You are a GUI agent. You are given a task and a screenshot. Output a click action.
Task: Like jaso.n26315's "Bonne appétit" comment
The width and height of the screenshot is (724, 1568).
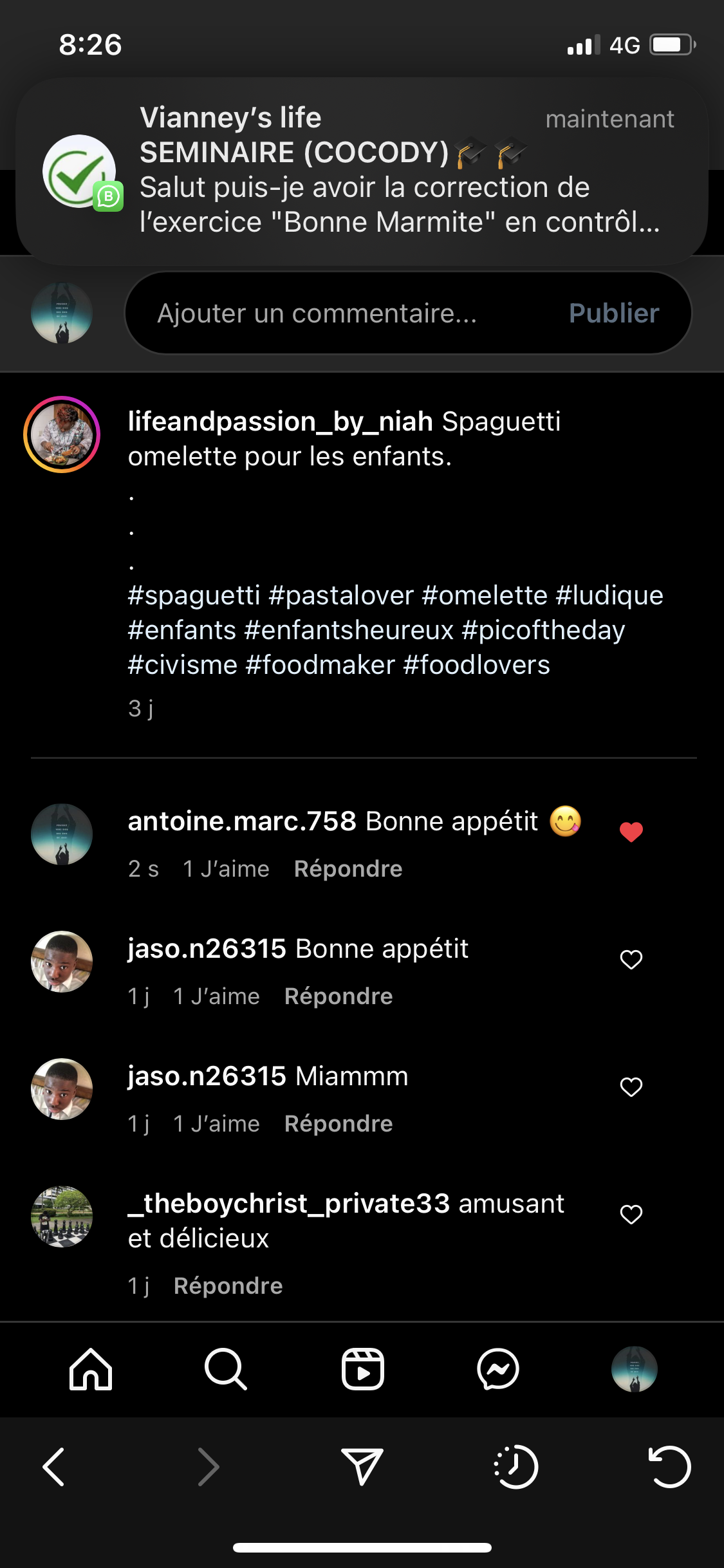[631, 959]
